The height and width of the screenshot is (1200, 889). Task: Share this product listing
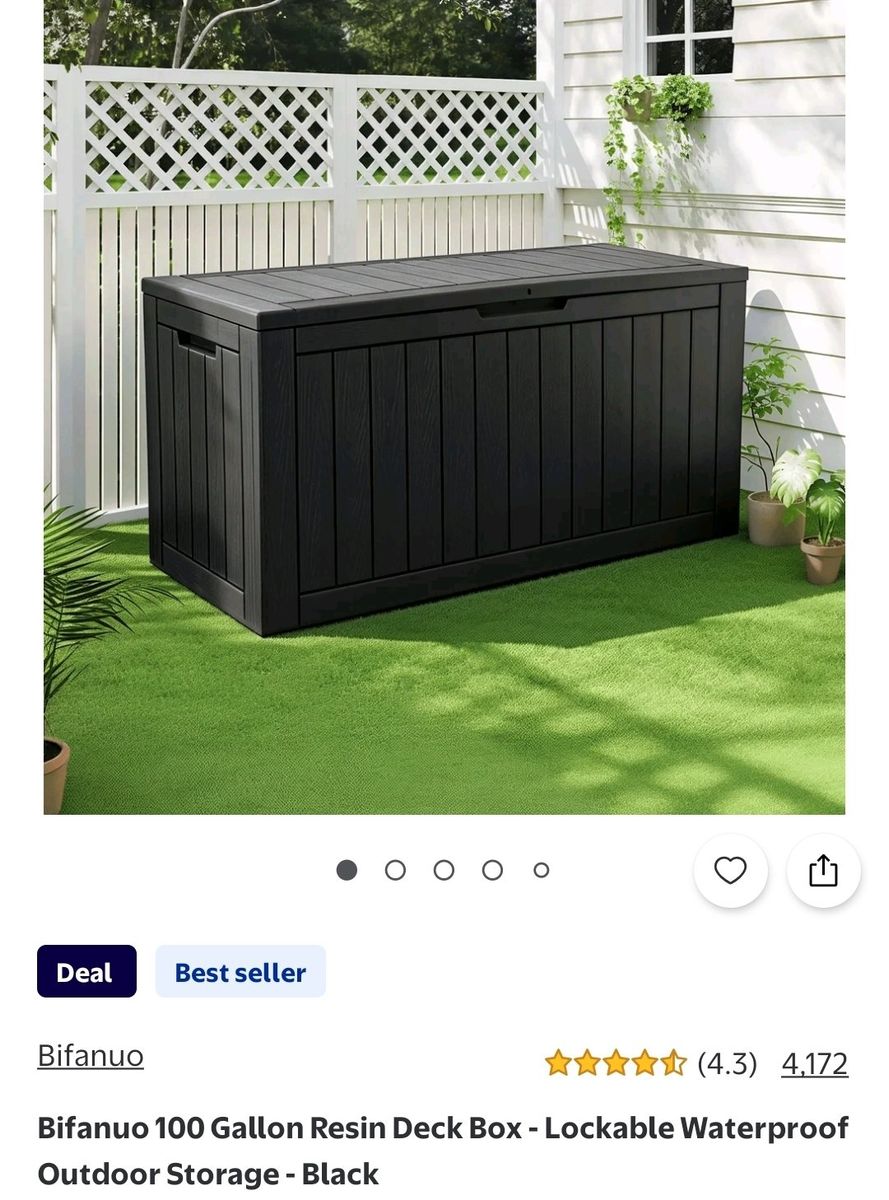coord(823,871)
